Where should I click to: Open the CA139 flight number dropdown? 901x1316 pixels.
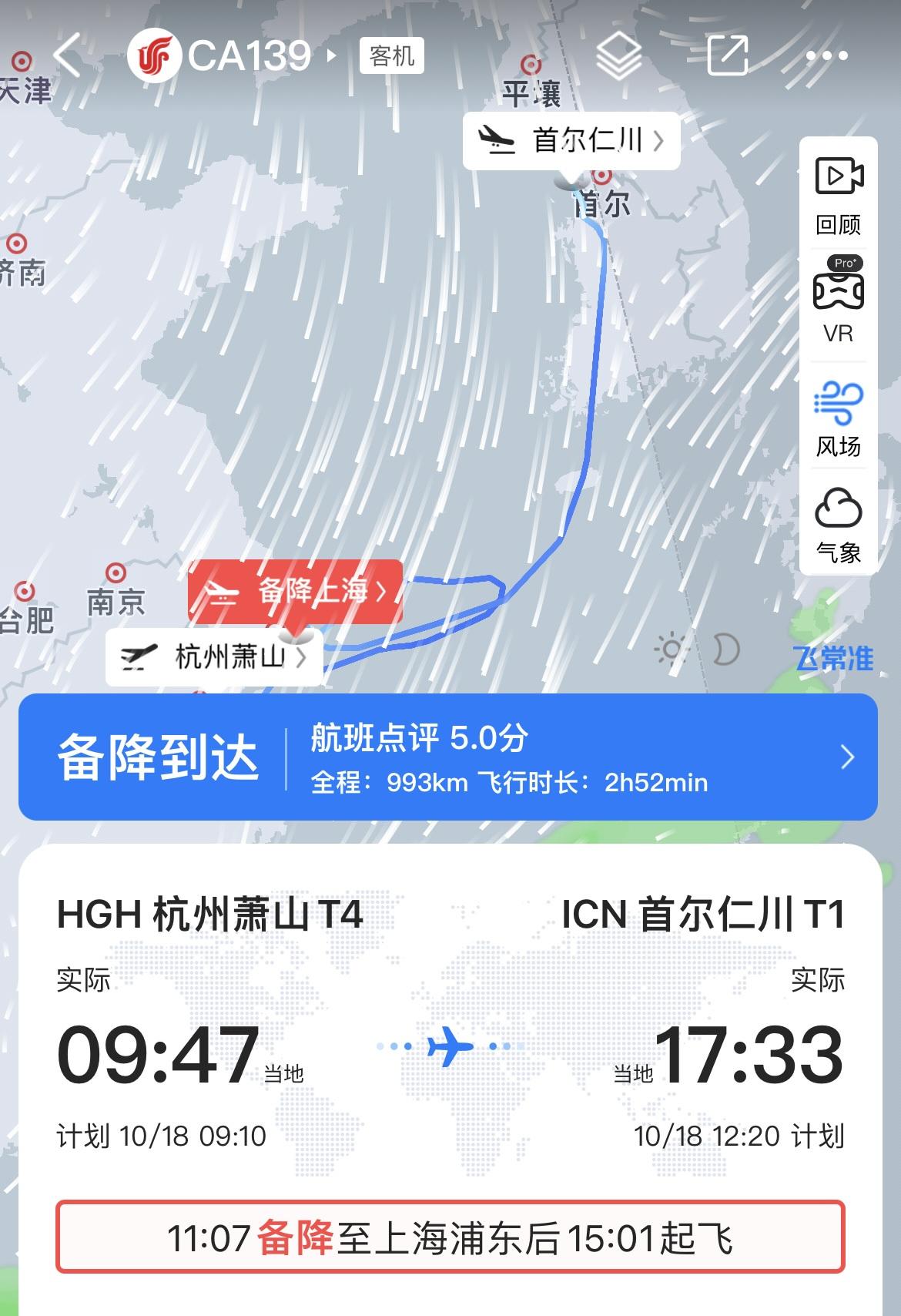click(249, 55)
